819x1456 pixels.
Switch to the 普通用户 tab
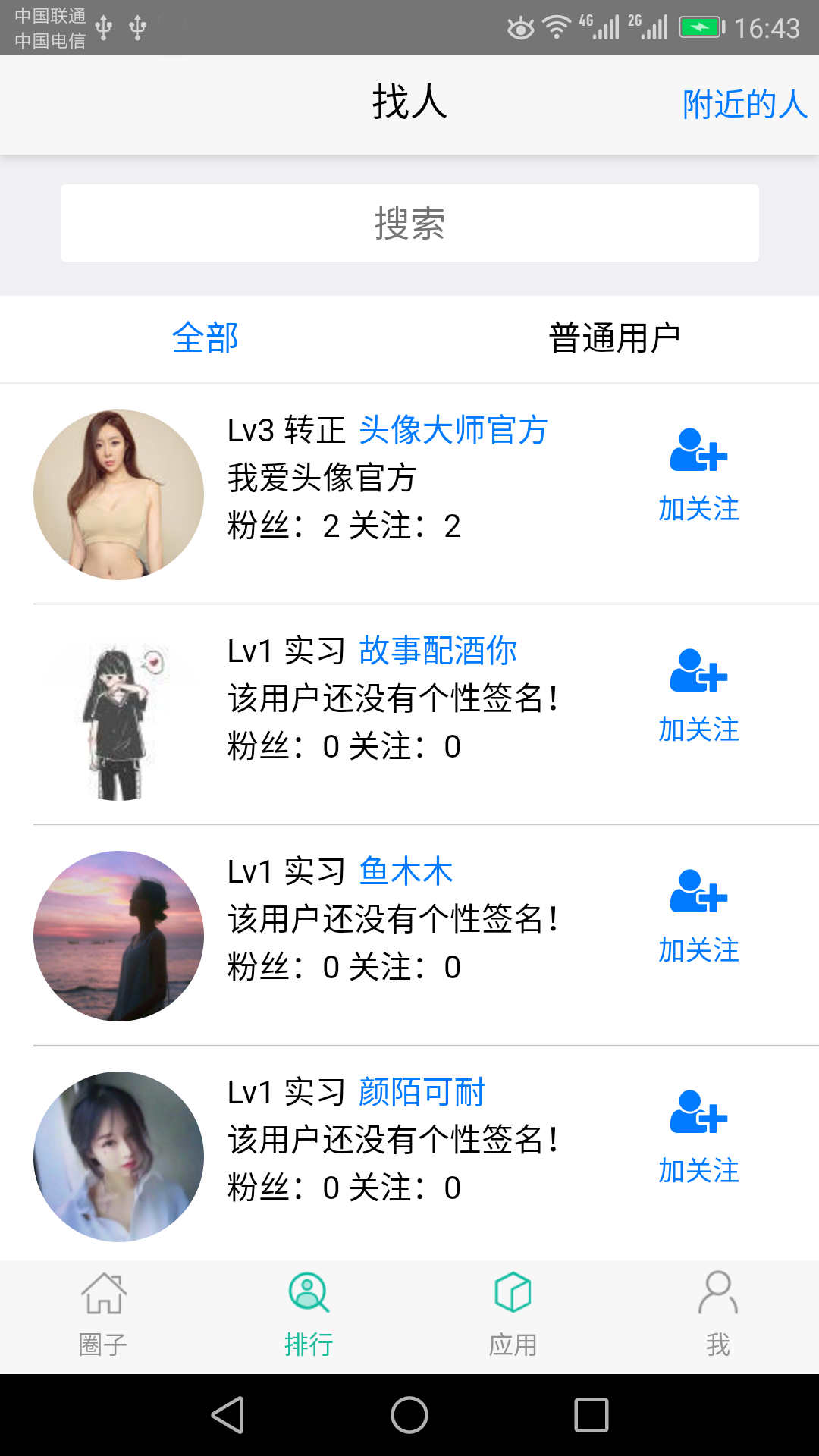coord(614,338)
